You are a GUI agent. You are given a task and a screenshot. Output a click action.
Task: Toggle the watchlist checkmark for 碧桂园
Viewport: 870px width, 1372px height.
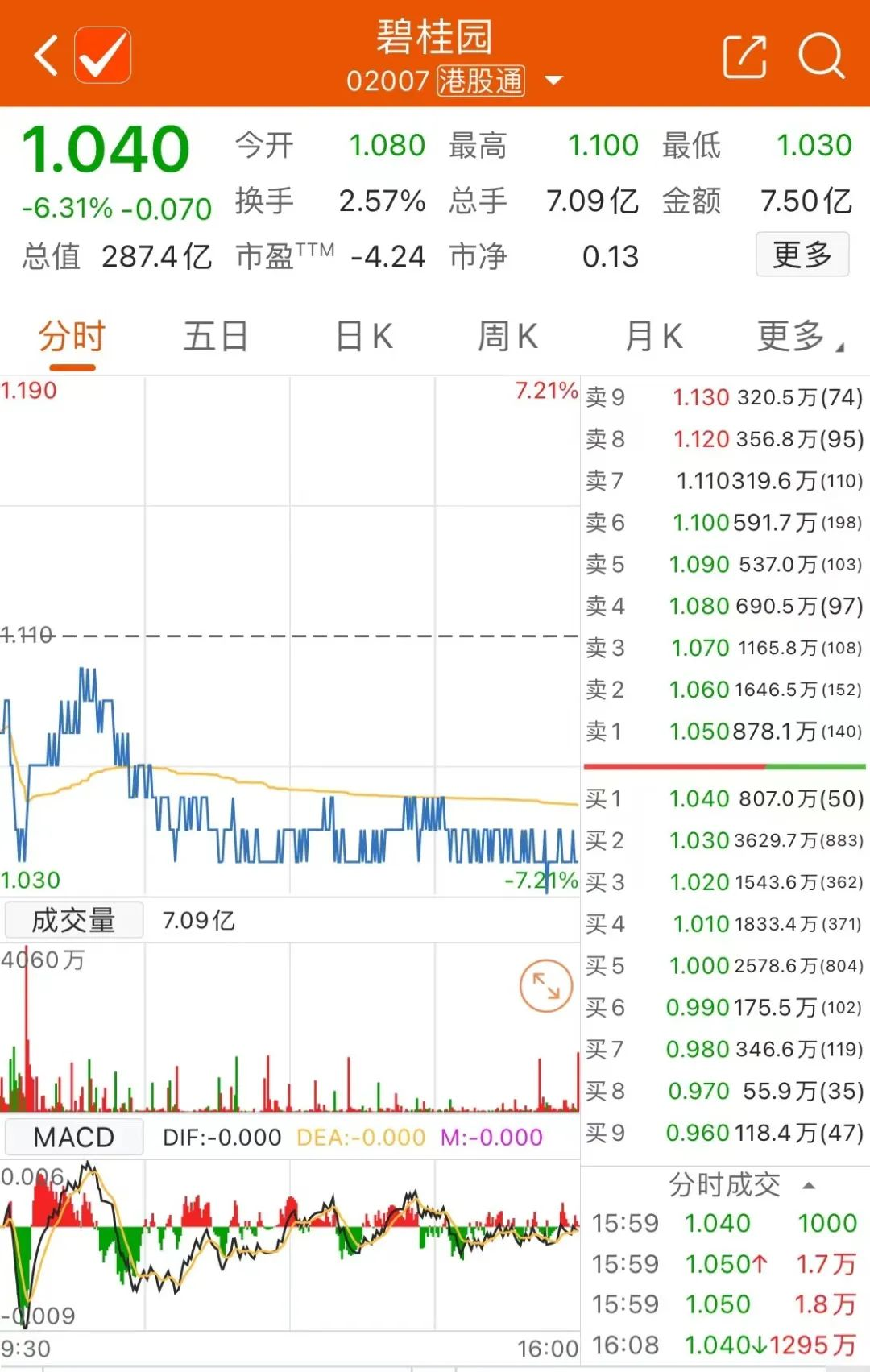tap(102, 55)
